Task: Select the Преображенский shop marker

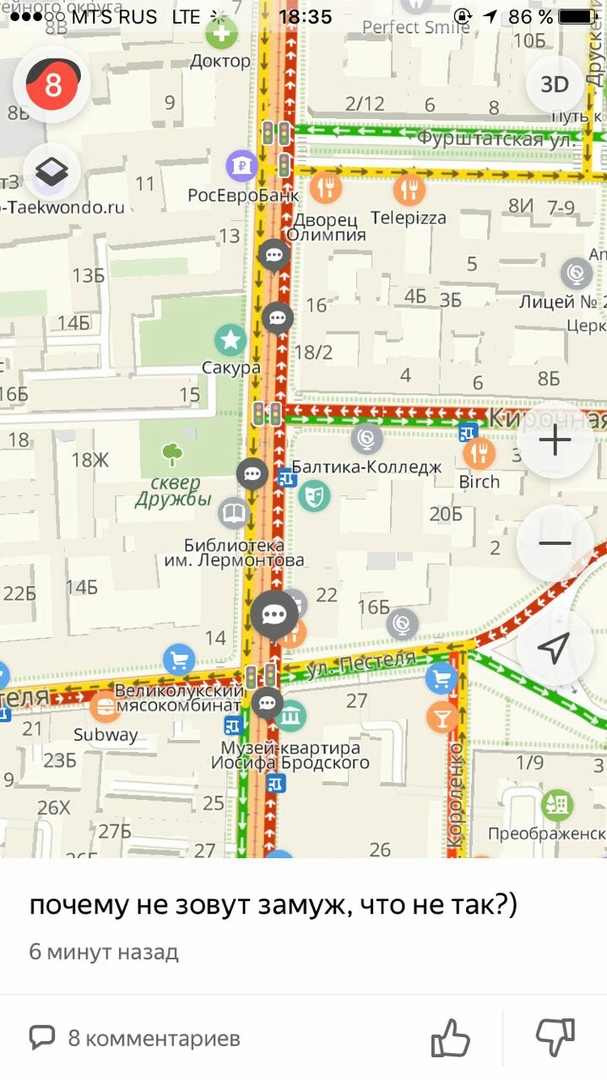Action: tap(556, 805)
